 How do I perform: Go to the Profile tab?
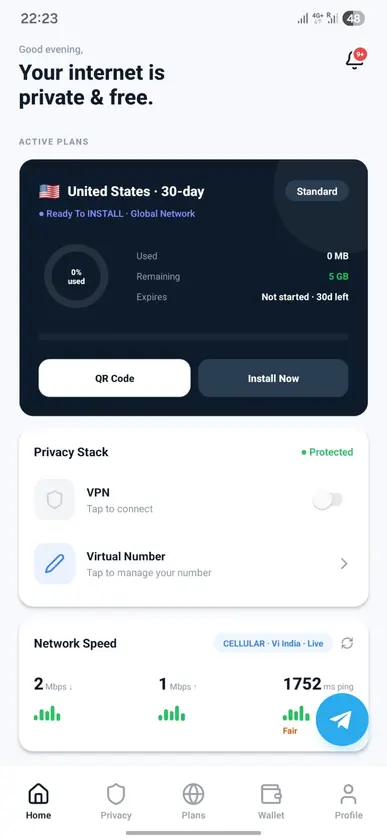click(349, 801)
